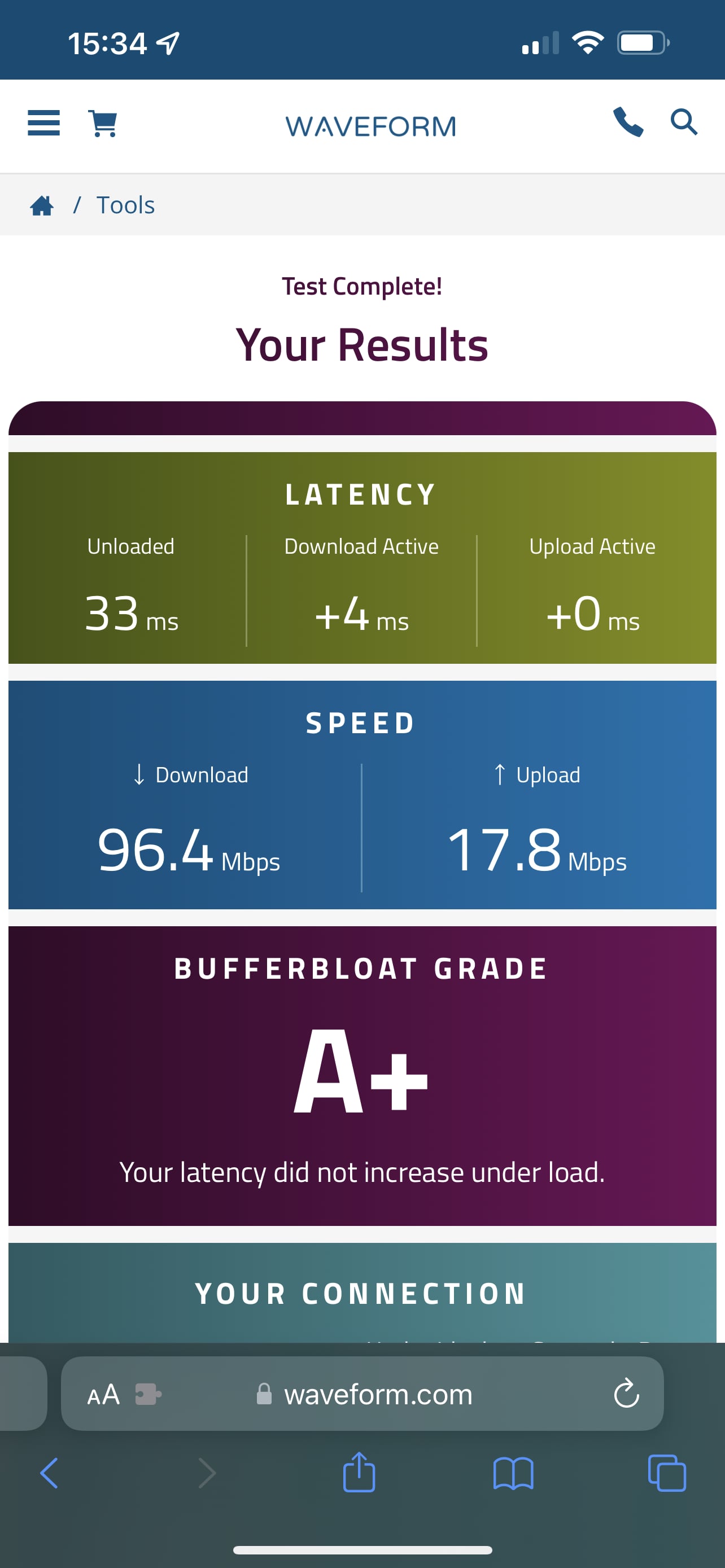Tap the home breadcrumb icon
725x1568 pixels.
pos(42,206)
